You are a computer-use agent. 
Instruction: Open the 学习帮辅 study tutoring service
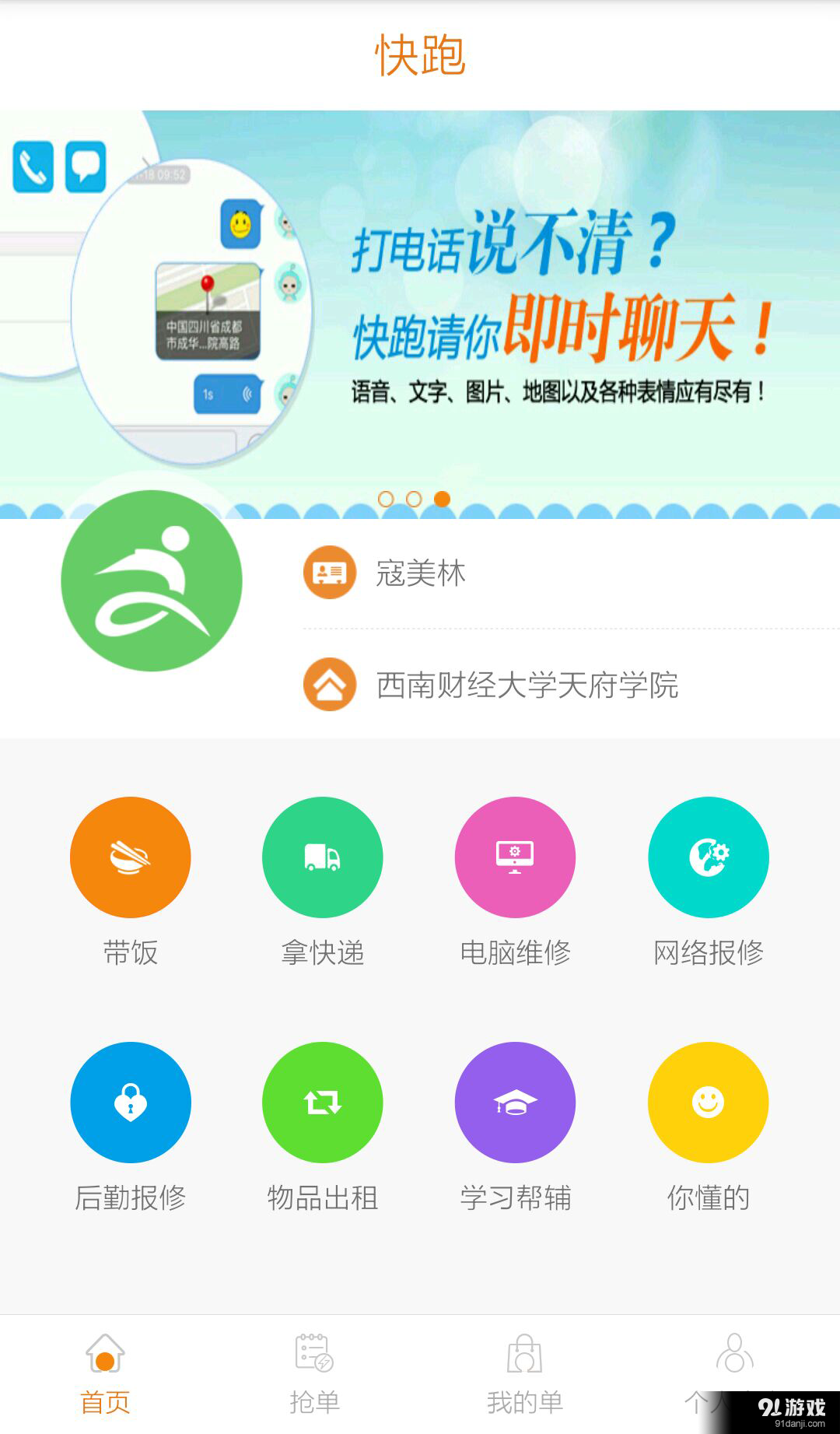515,1103
